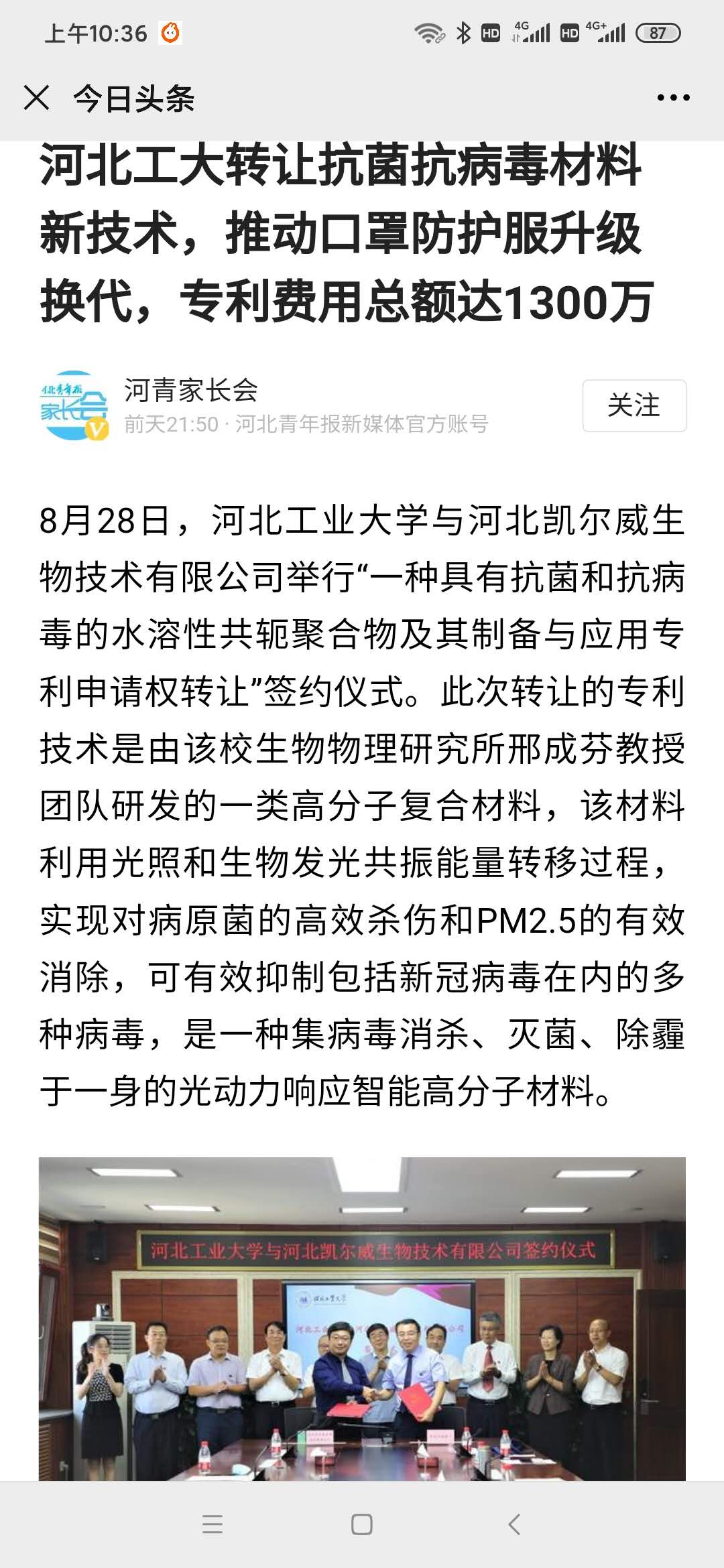Viewport: 724px width, 1568px height.
Task: Open the 河青家长会 author avatar
Action: tap(74, 405)
